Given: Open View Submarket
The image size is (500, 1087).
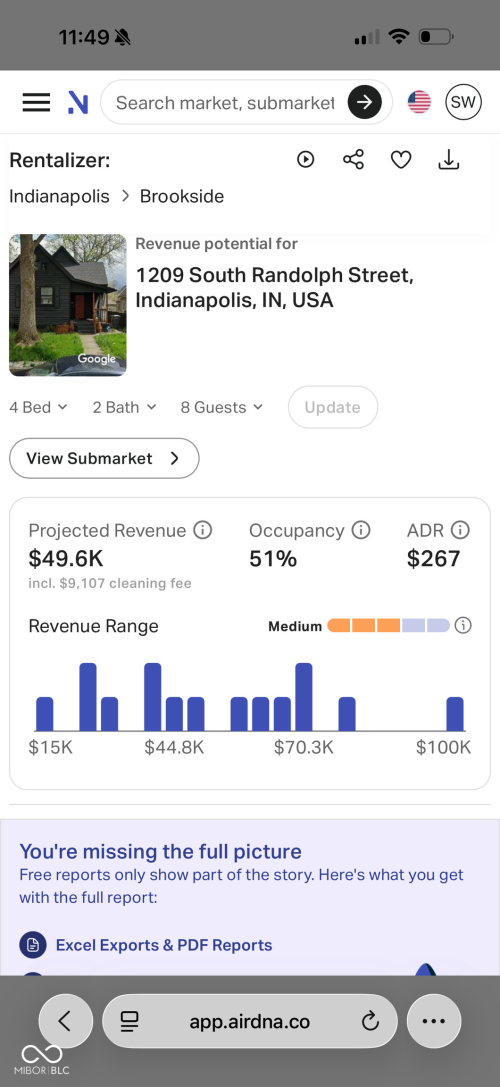Looking at the screenshot, I should (x=104, y=458).
